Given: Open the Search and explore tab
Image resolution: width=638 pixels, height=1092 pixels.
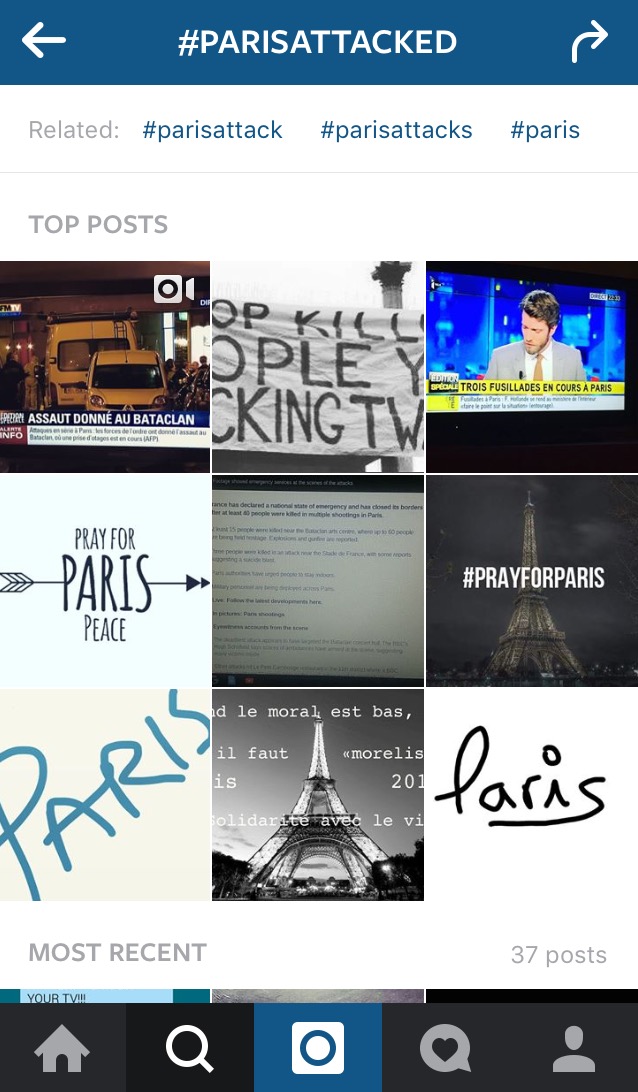Looking at the screenshot, I should pyautogui.click(x=190, y=1049).
